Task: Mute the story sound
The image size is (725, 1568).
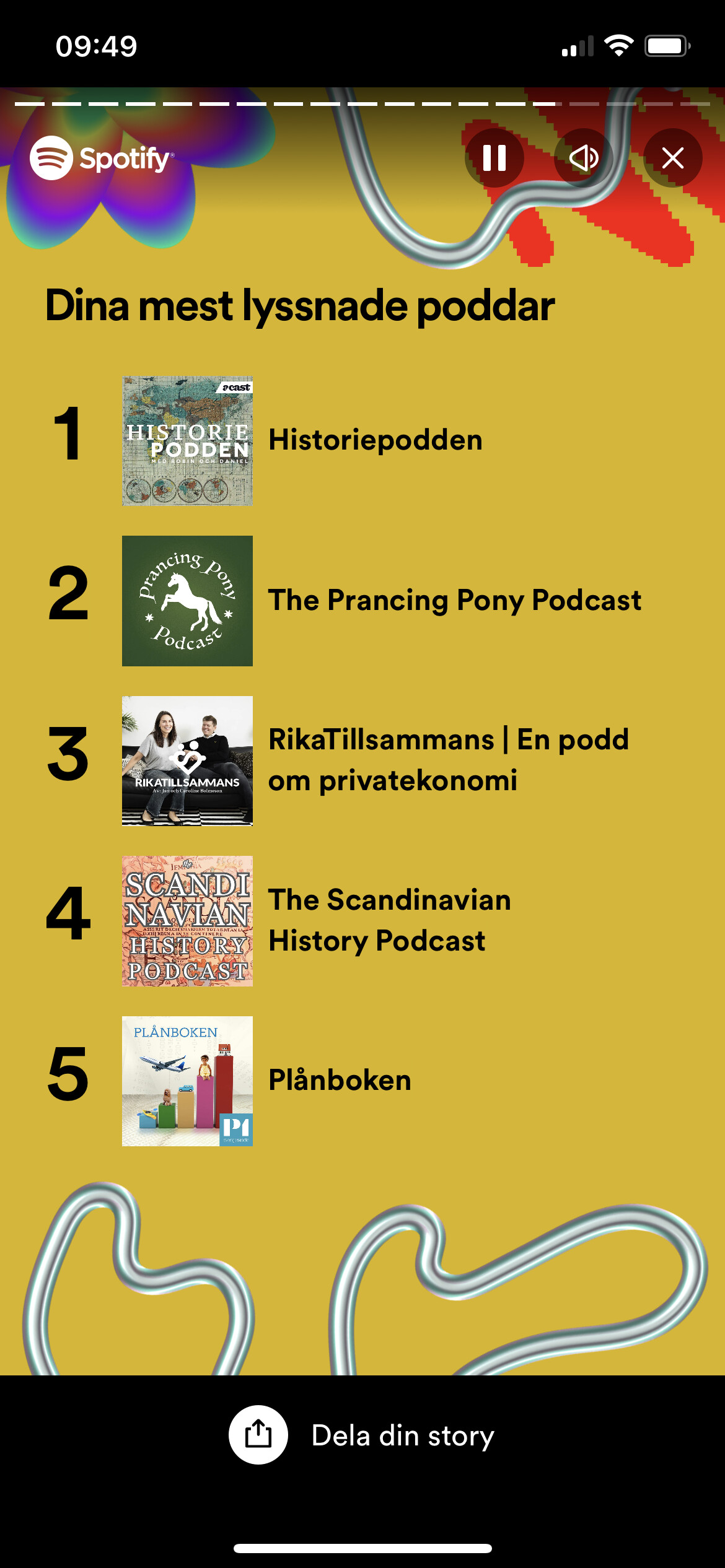Action: tap(584, 158)
